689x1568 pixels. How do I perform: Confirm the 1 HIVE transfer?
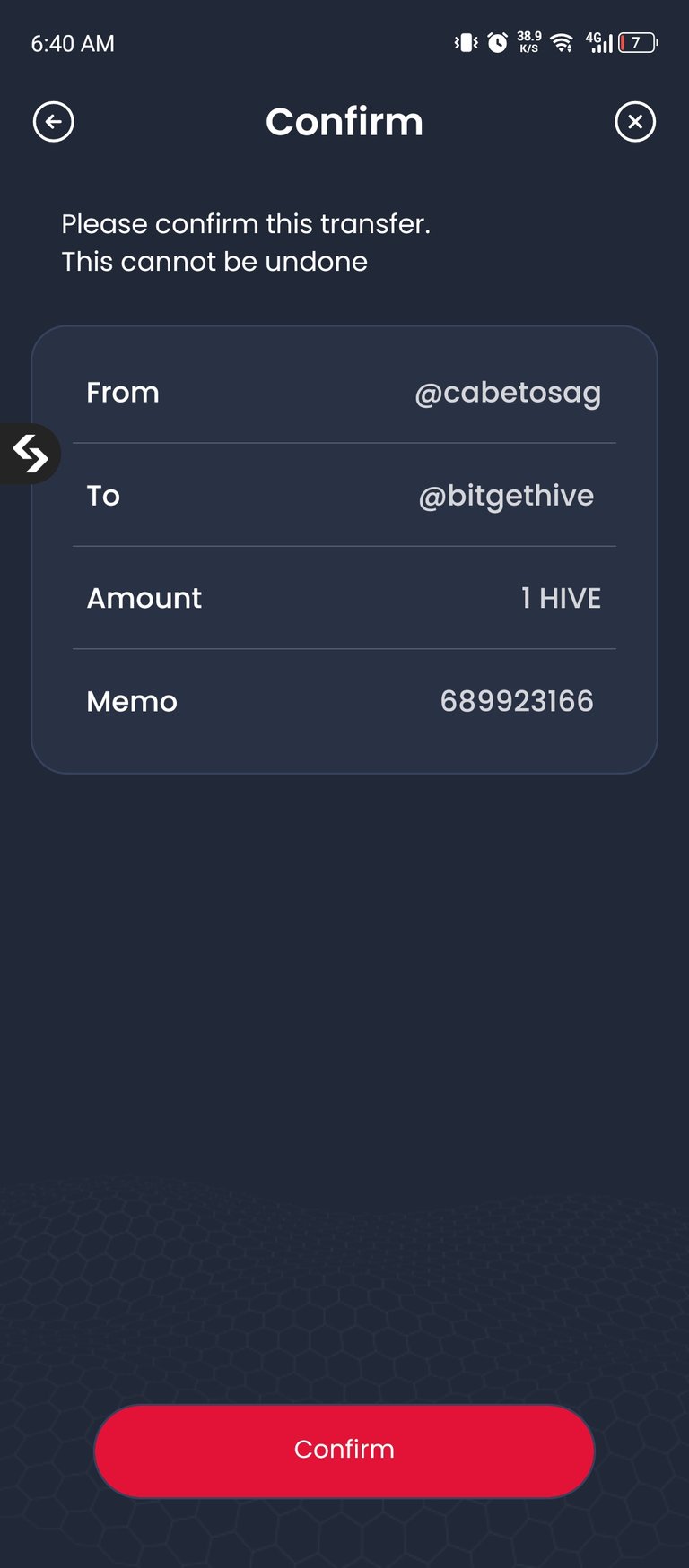(344, 1450)
